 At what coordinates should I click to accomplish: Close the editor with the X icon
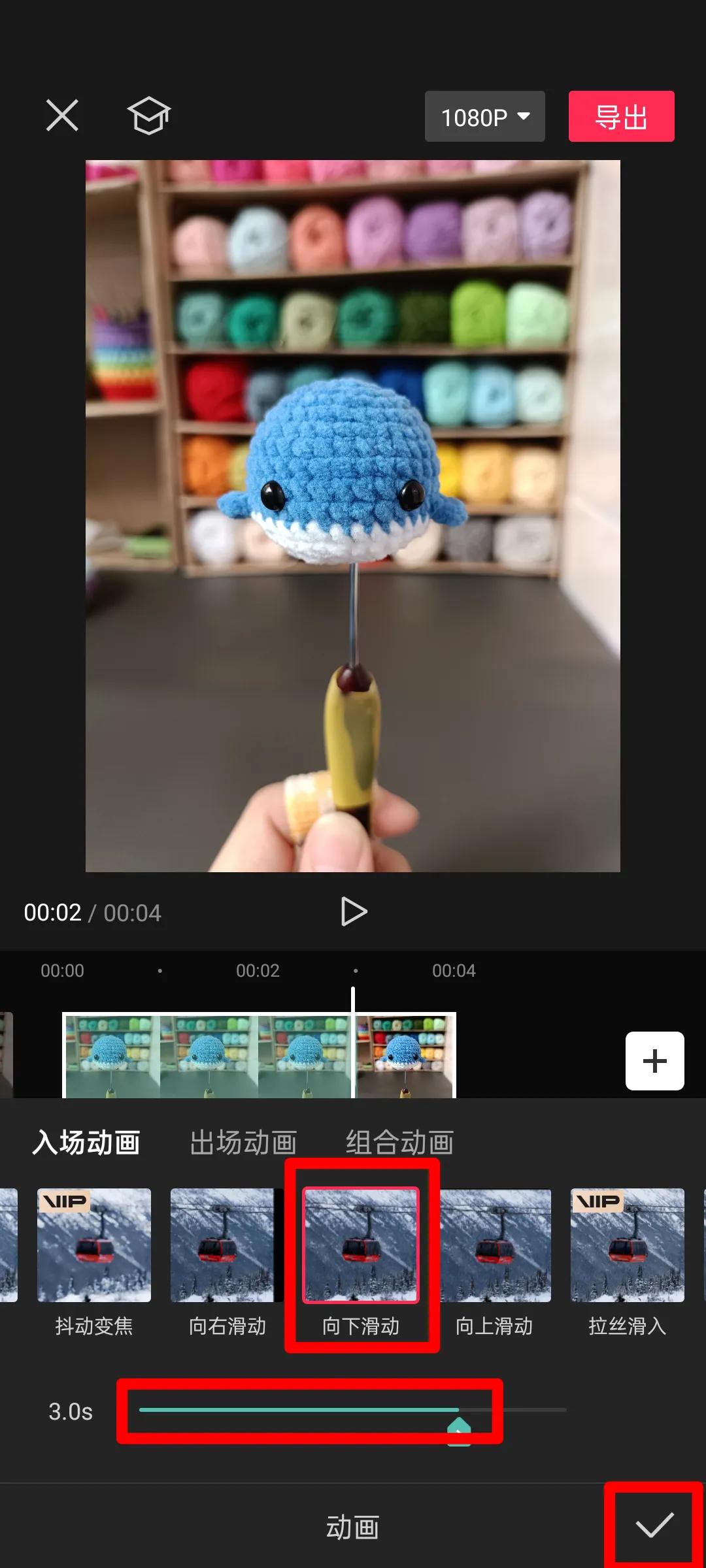pyautogui.click(x=62, y=116)
